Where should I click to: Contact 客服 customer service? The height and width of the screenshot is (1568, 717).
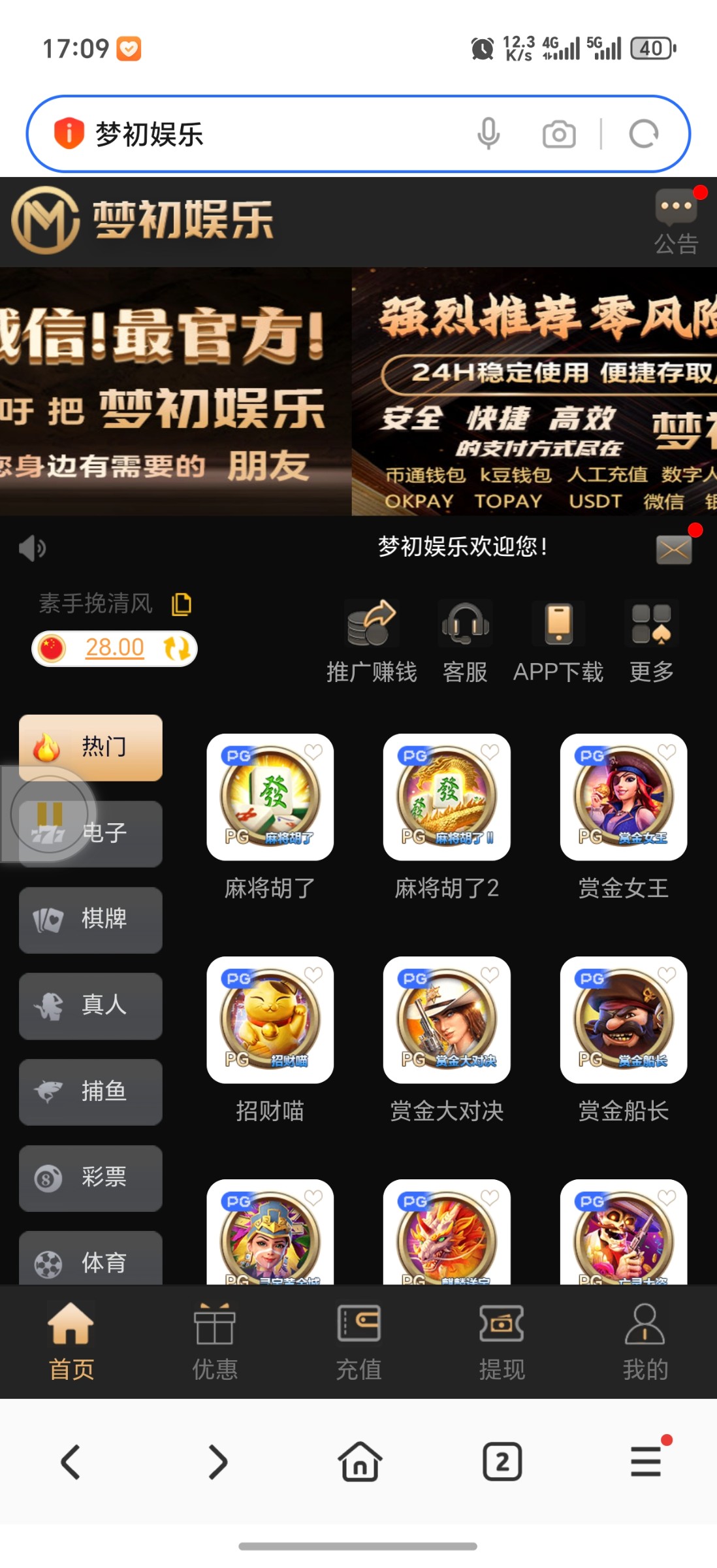click(x=465, y=640)
